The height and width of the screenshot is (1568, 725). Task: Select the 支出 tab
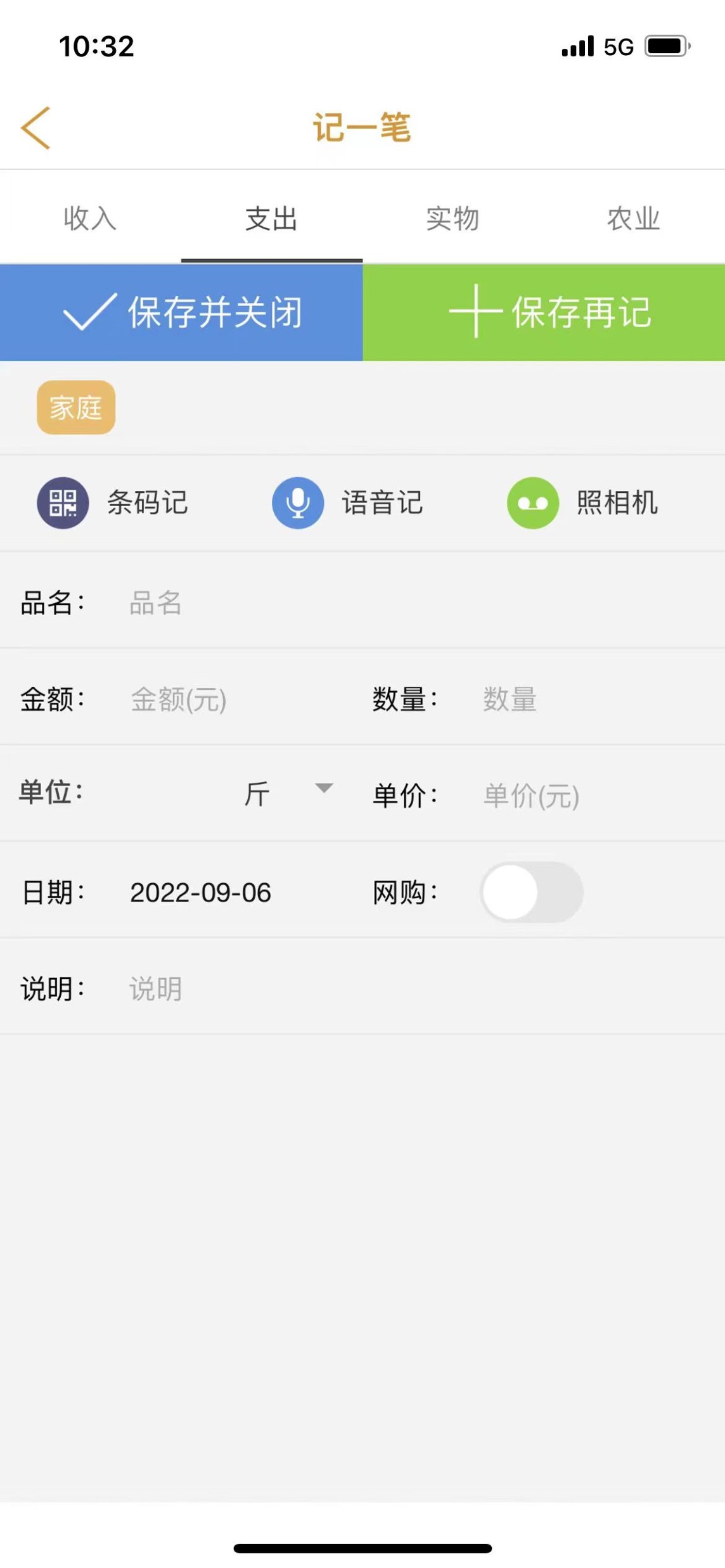coord(271,219)
